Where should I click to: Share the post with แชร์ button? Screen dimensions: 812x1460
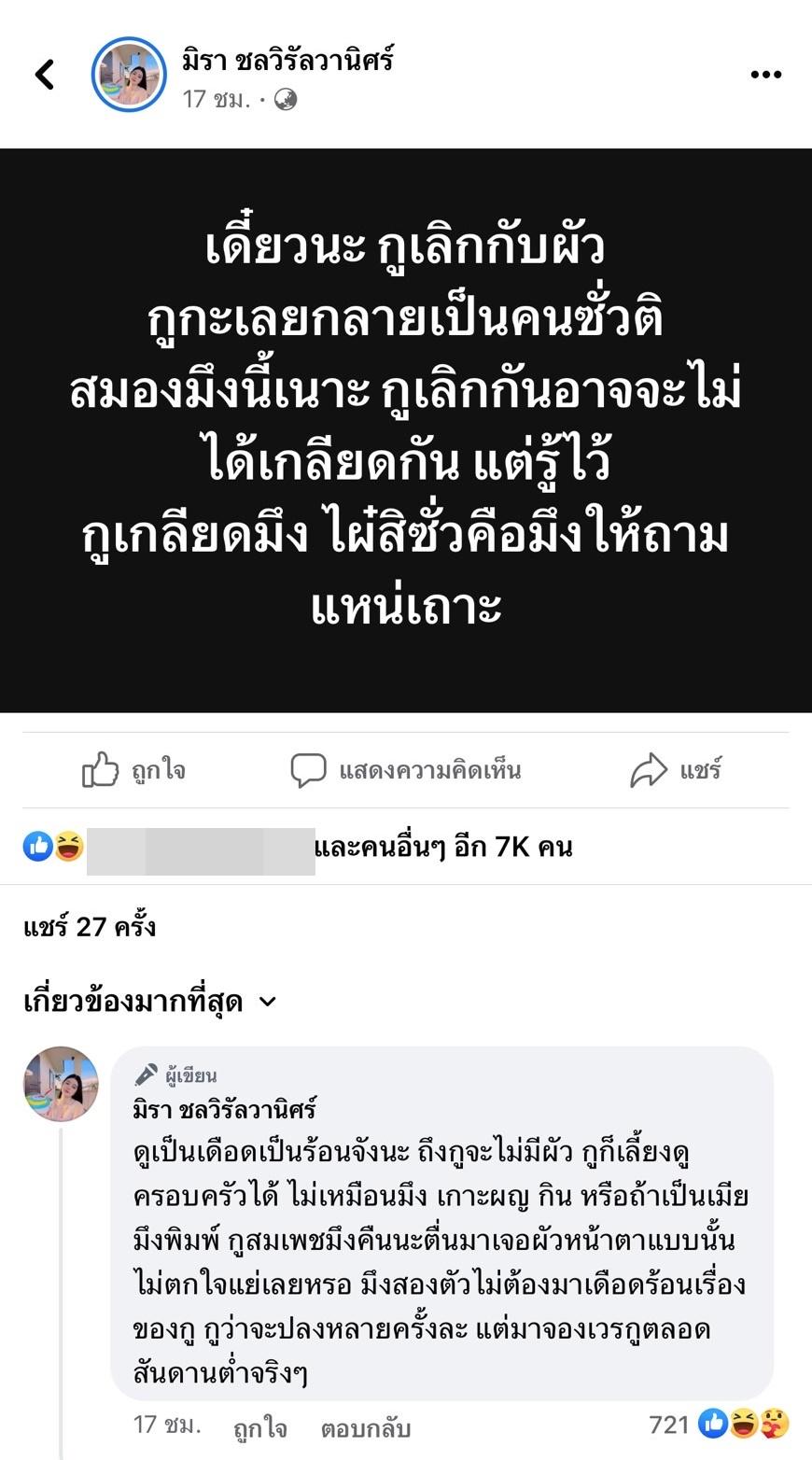coord(676,770)
